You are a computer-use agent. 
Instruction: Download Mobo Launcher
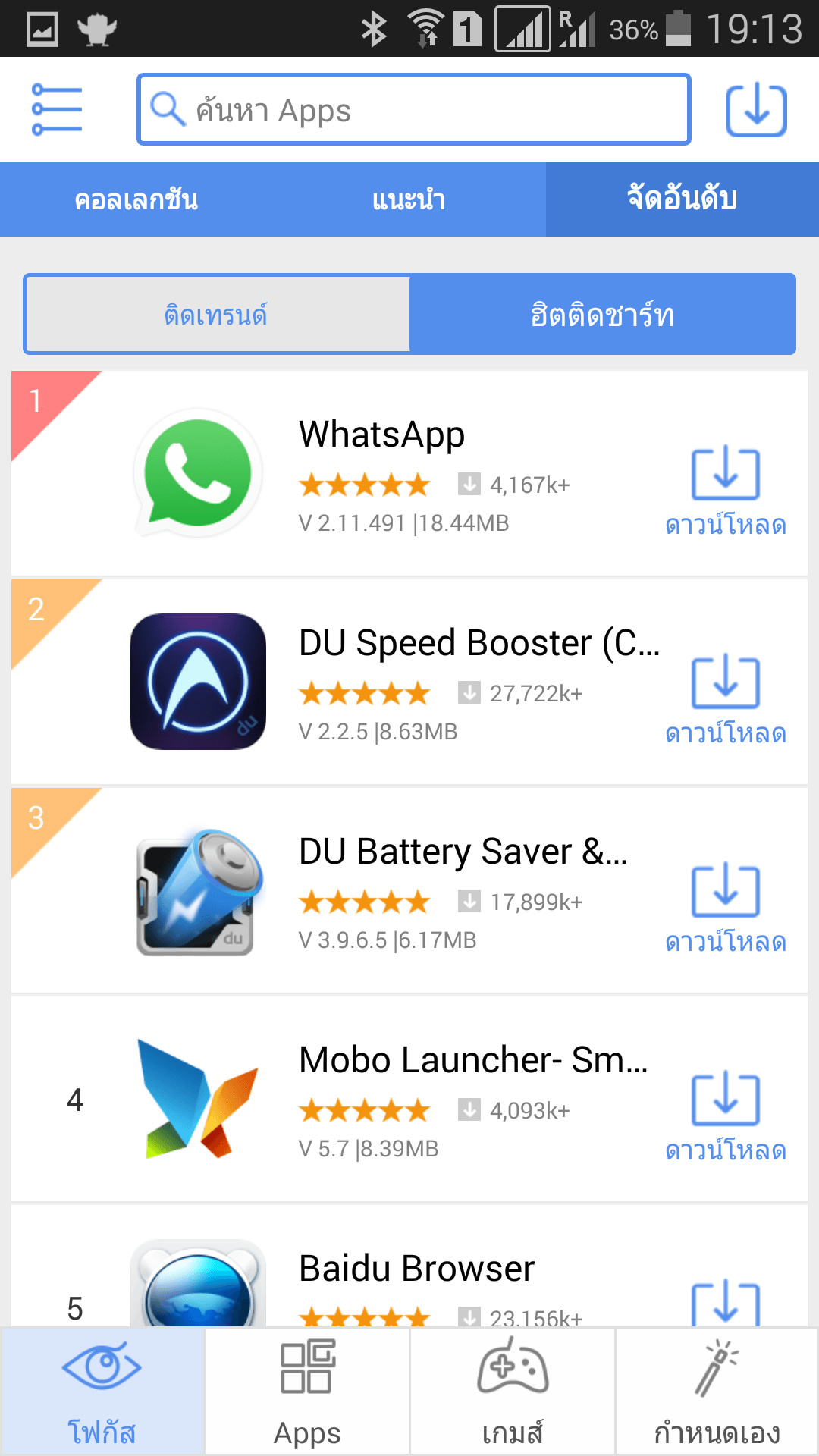click(725, 1116)
